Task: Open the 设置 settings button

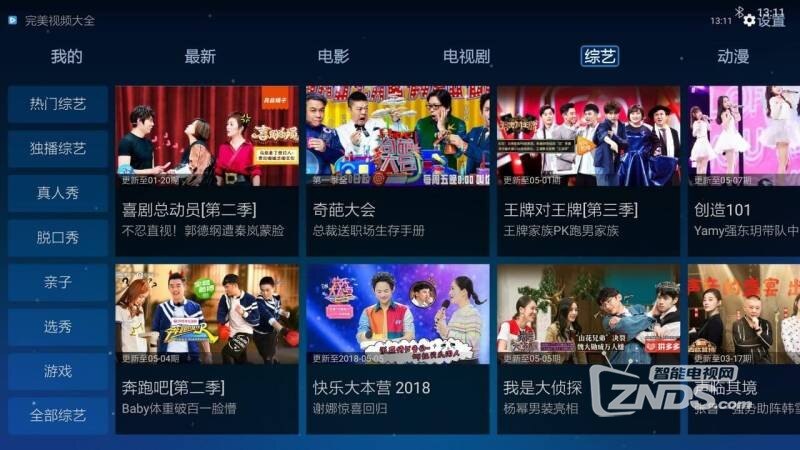Action: [x=764, y=21]
